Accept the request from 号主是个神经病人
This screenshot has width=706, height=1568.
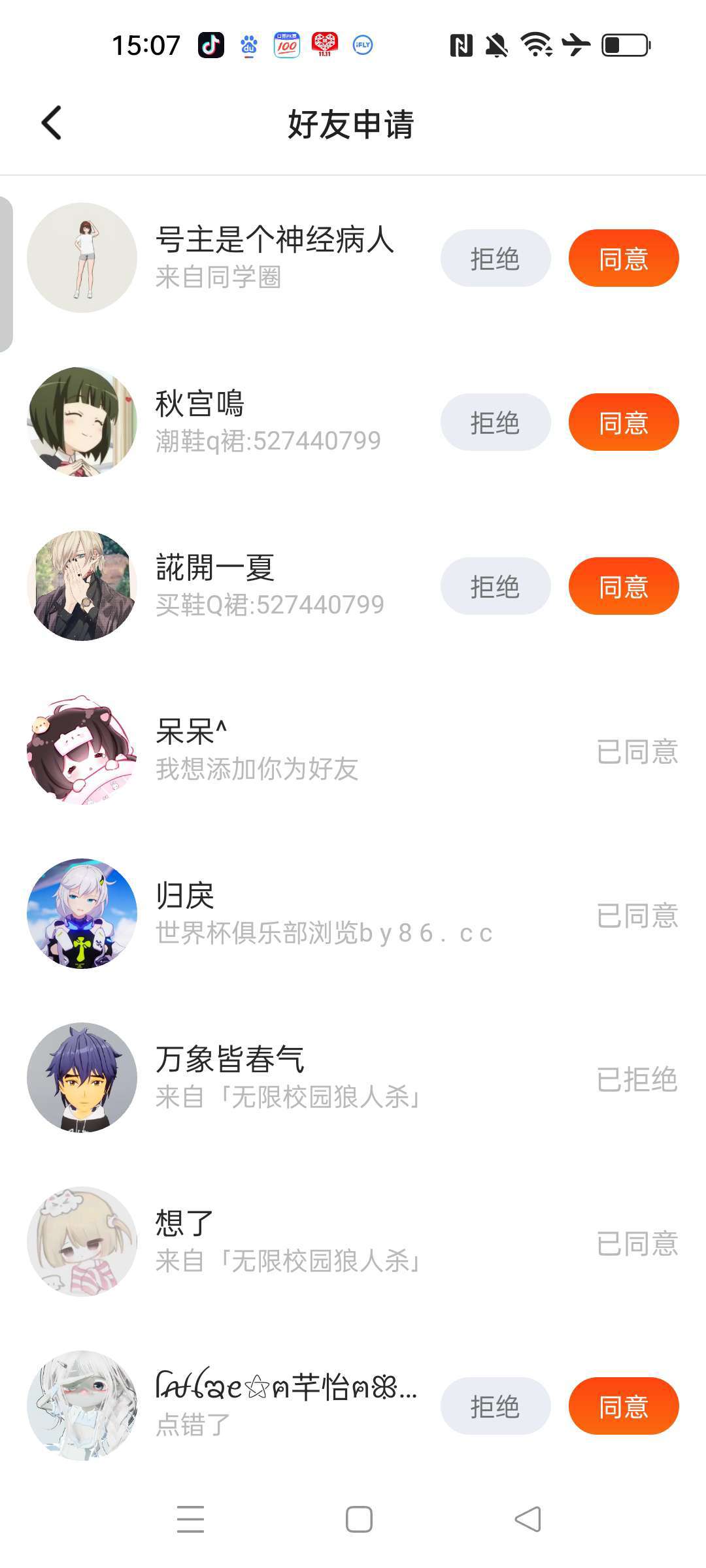(x=623, y=258)
